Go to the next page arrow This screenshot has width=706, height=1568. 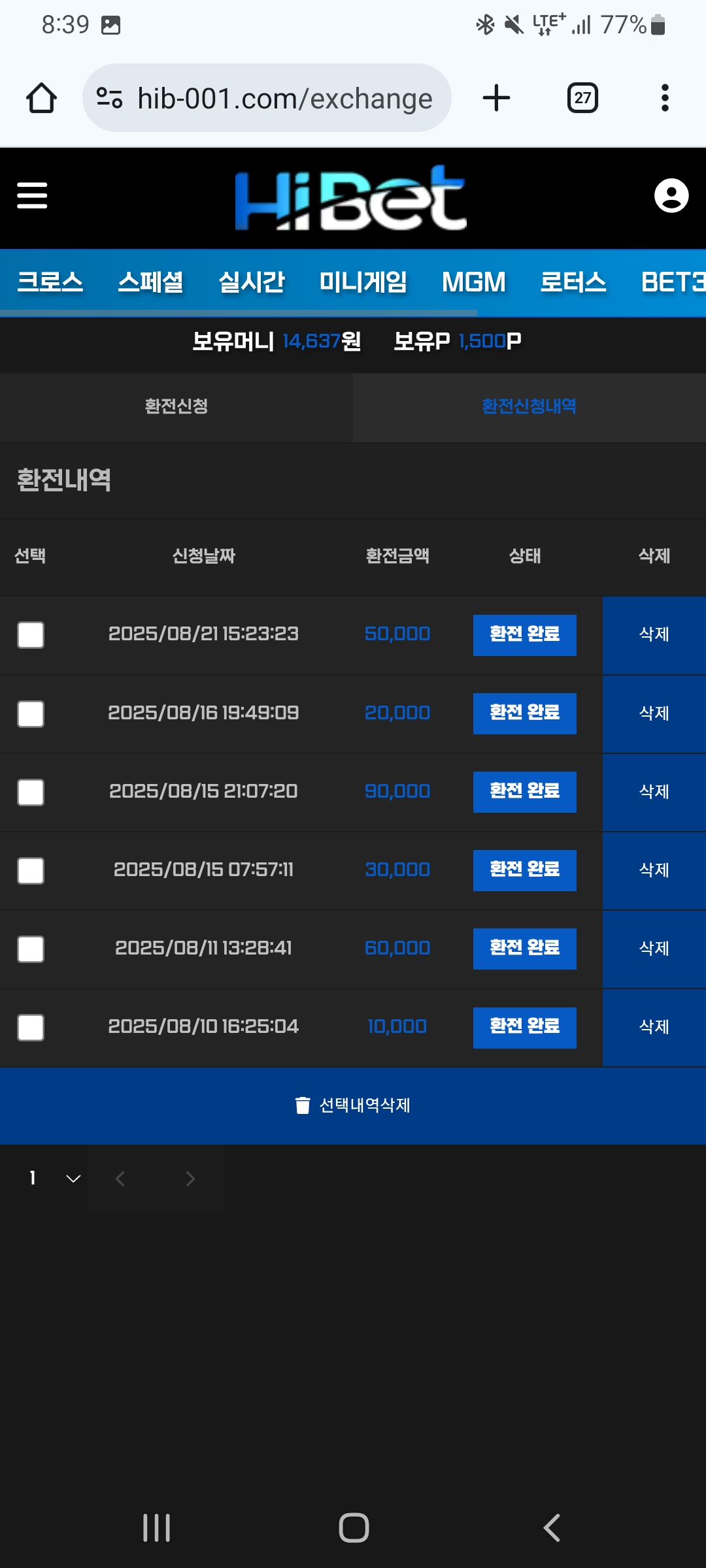pyautogui.click(x=190, y=1179)
